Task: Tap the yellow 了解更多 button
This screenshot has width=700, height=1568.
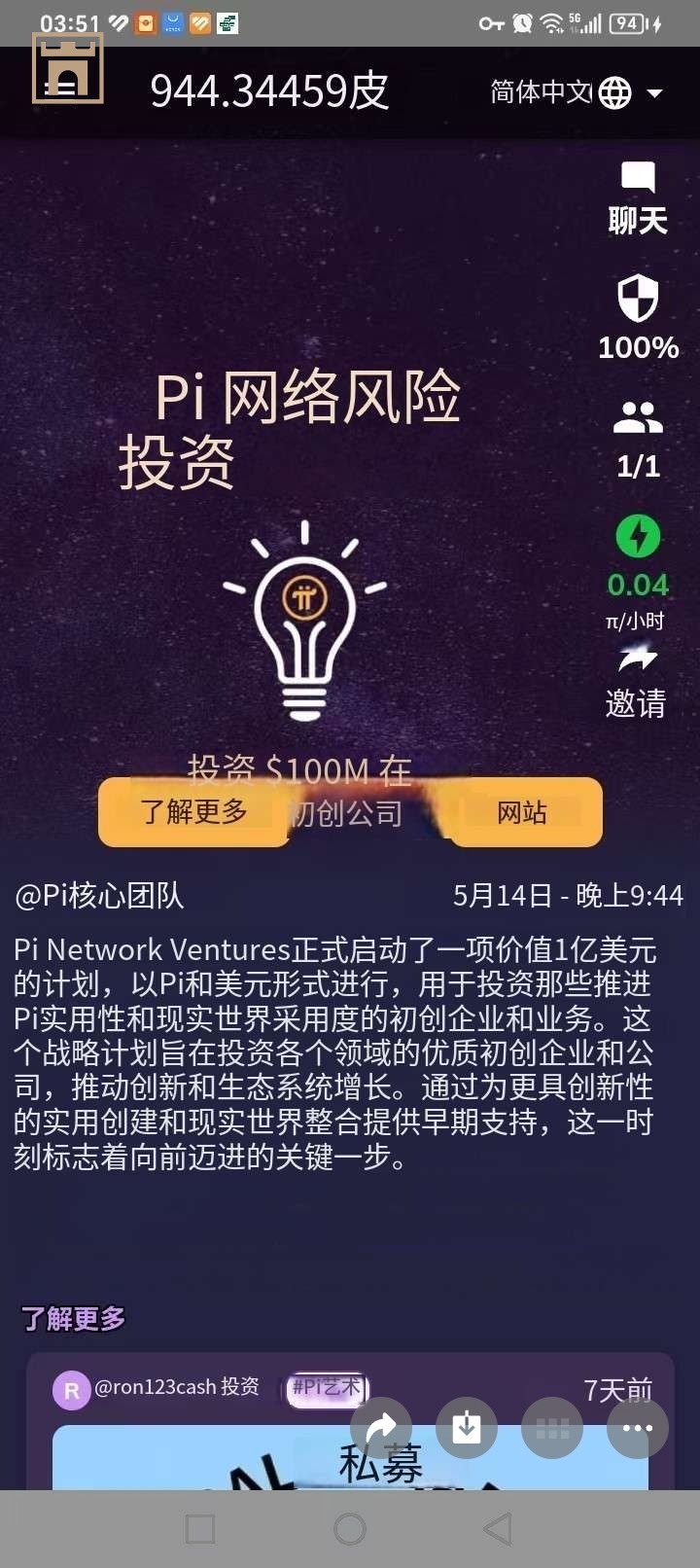Action: (193, 811)
